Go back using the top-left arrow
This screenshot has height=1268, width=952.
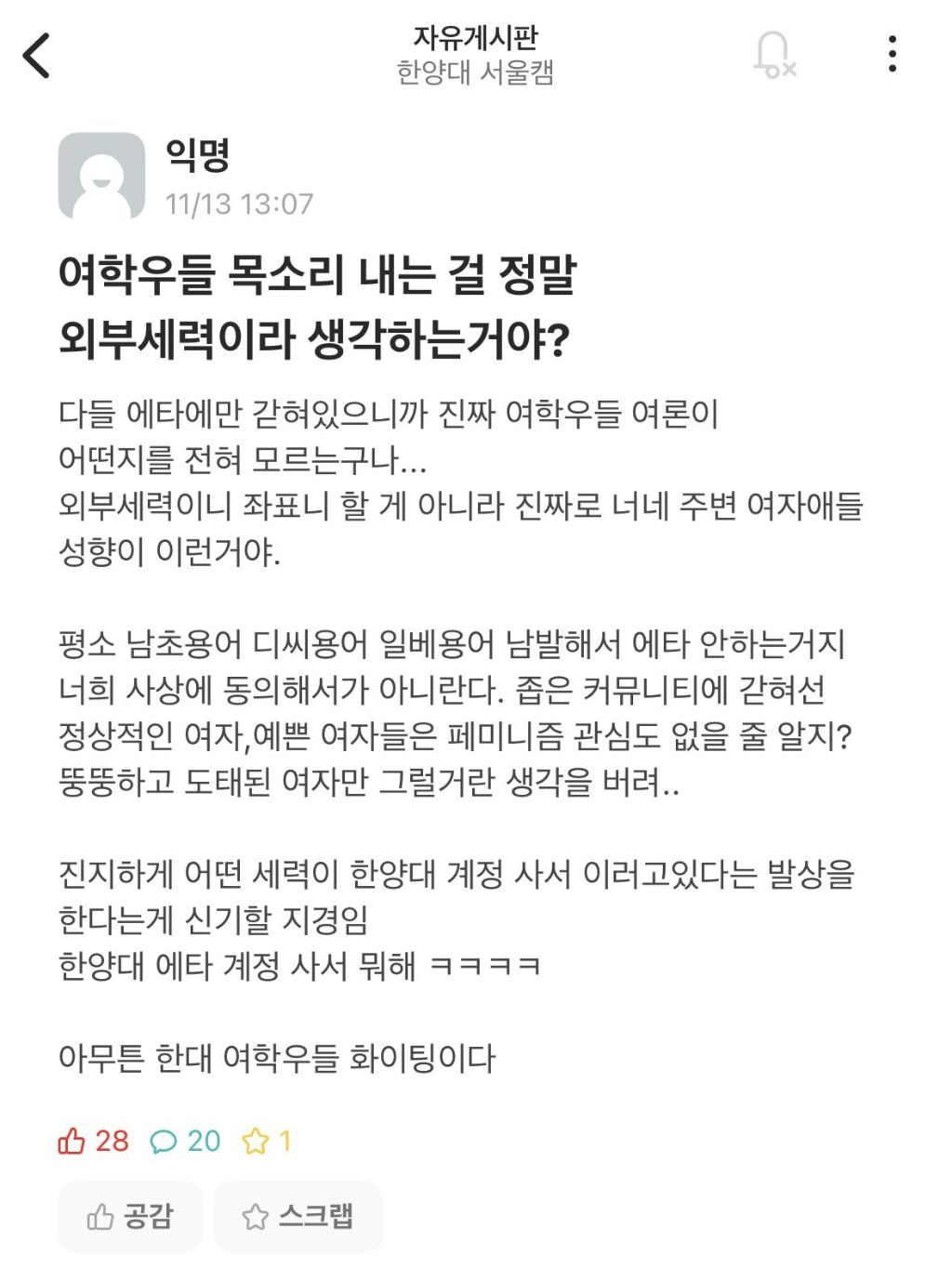(36, 56)
